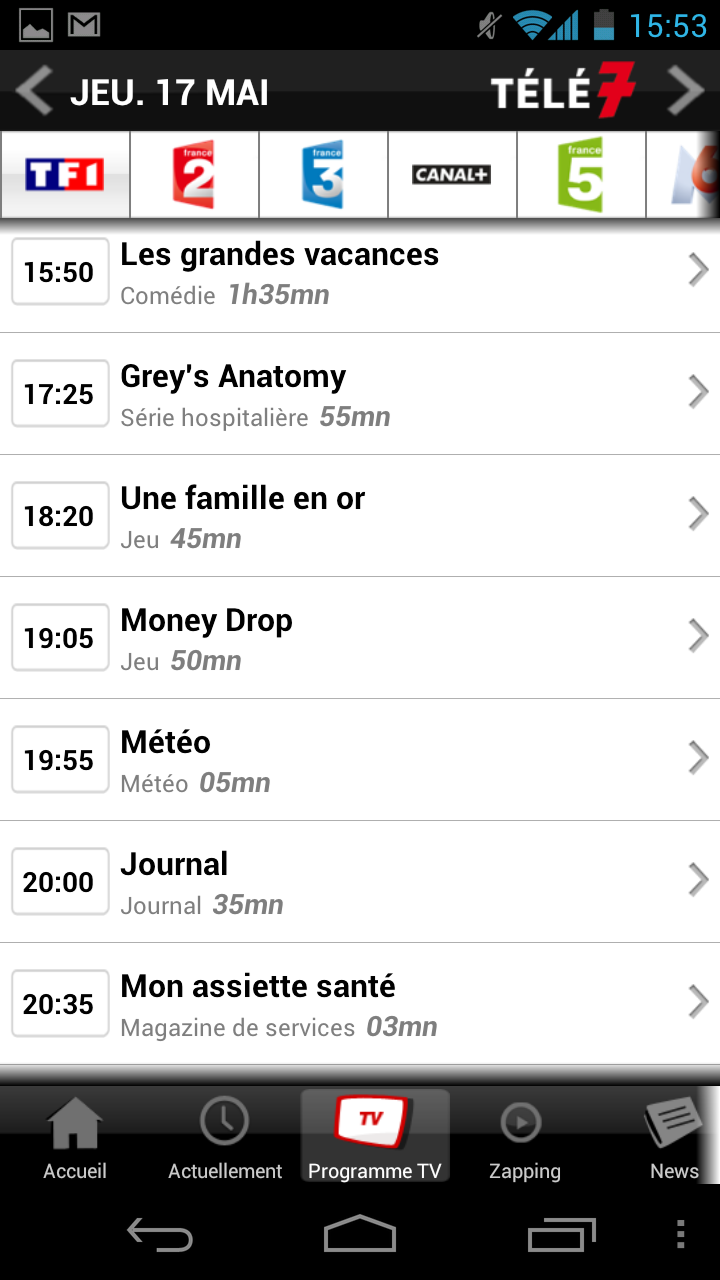This screenshot has height=1280, width=720.
Task: Switch to the France 2 channel
Action: tap(194, 175)
